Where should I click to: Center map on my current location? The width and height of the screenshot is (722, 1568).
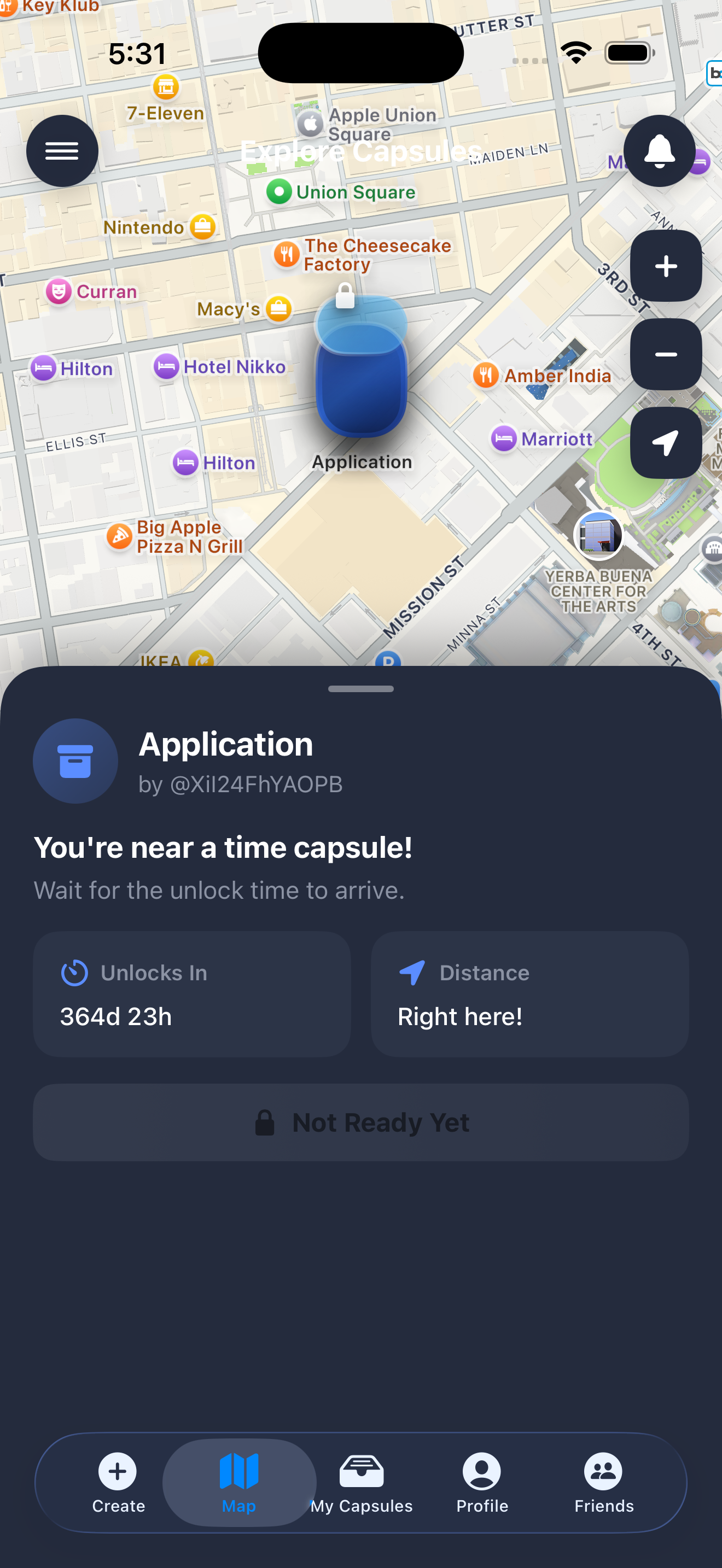(666, 442)
